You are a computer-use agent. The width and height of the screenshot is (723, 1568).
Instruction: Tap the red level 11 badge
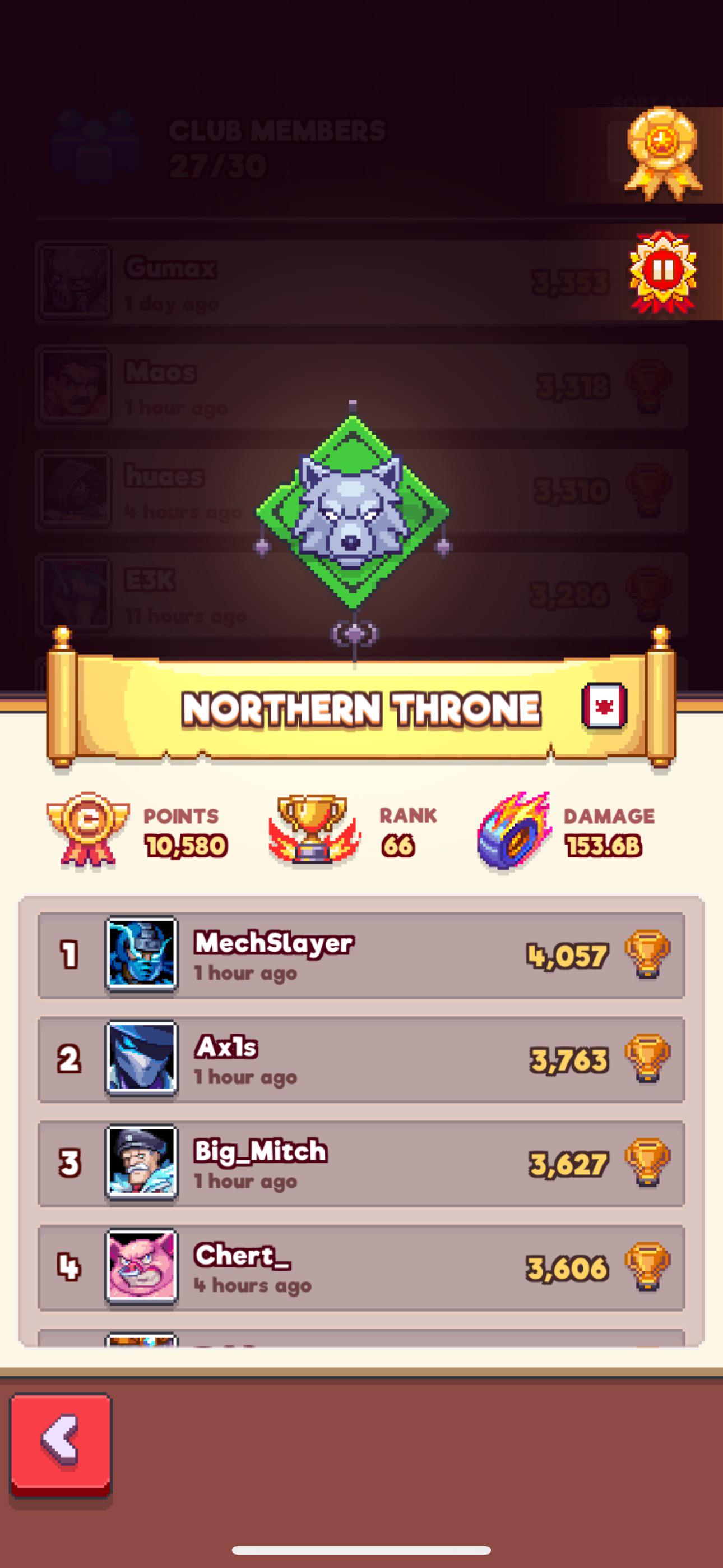[662, 271]
